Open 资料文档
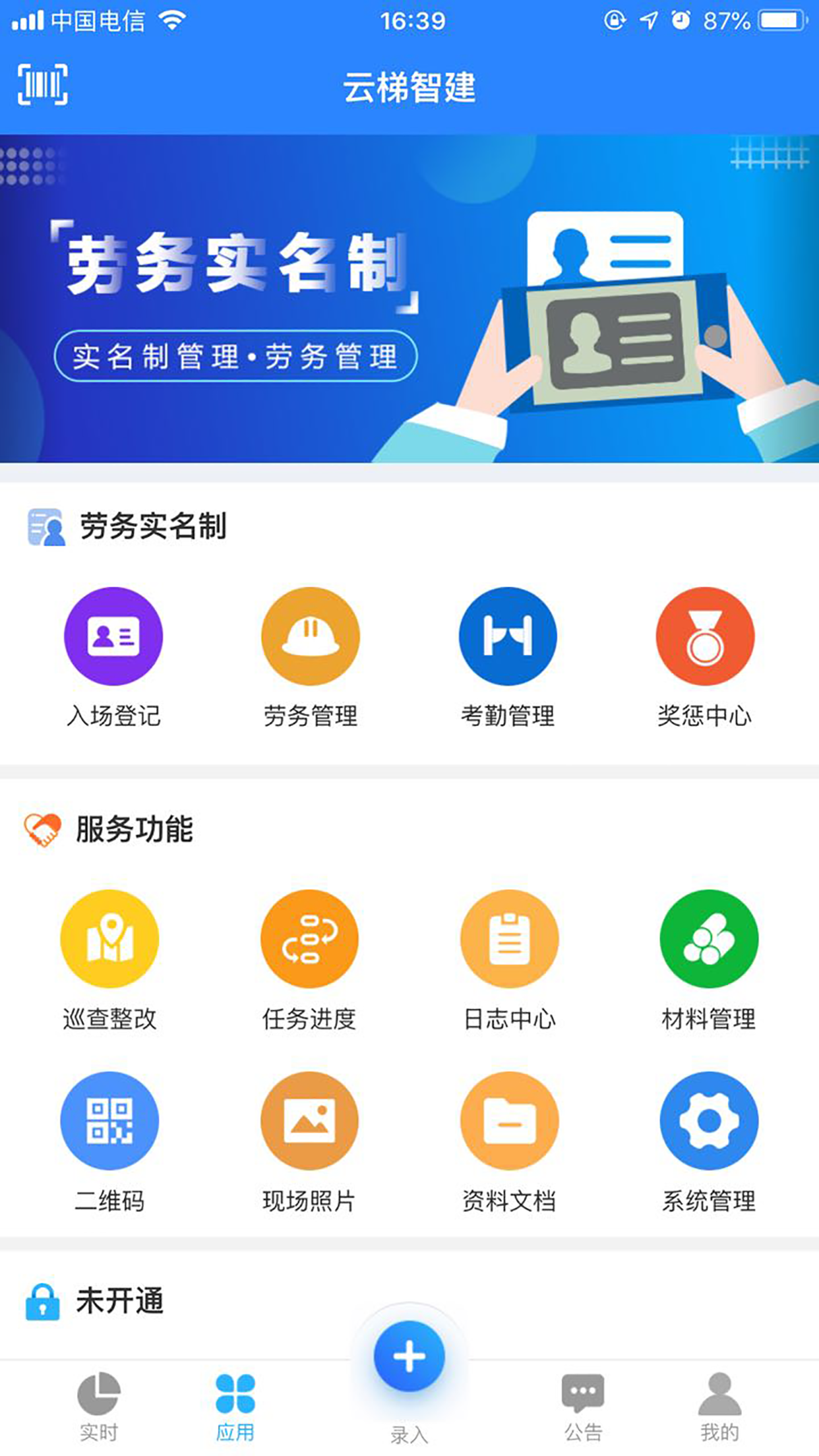Image resolution: width=819 pixels, height=1456 pixels. pyautogui.click(x=509, y=1142)
